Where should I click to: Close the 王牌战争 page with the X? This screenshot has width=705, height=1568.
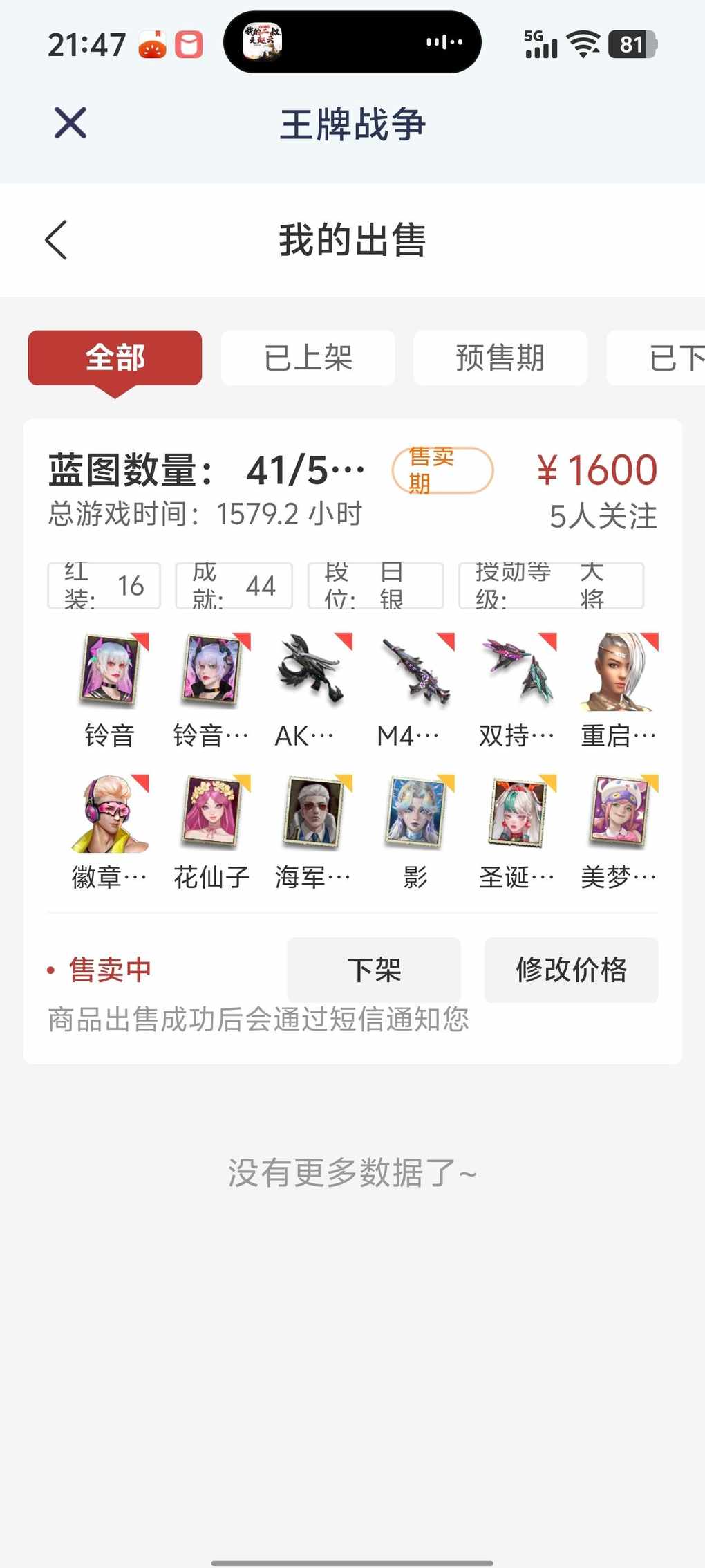[70, 123]
